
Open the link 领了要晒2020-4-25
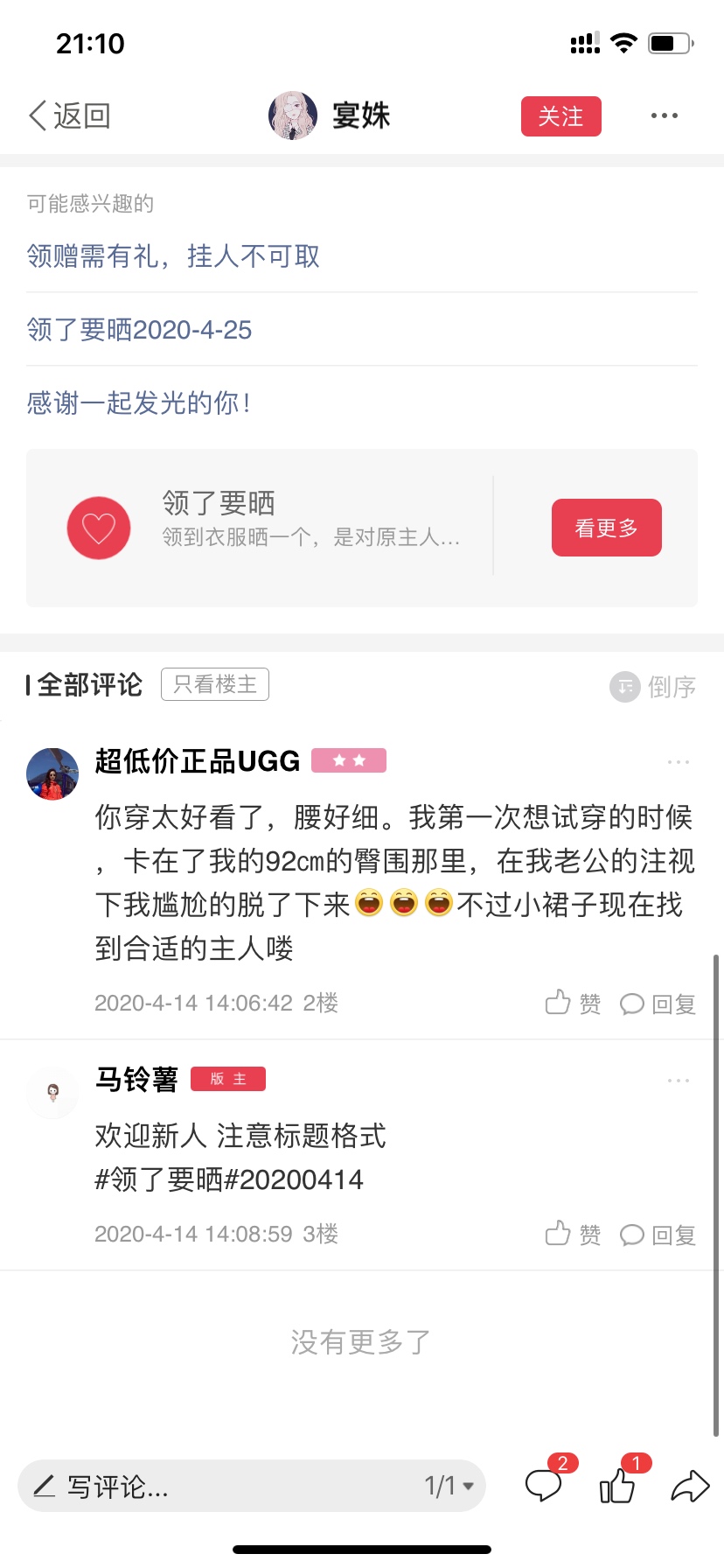[139, 330]
